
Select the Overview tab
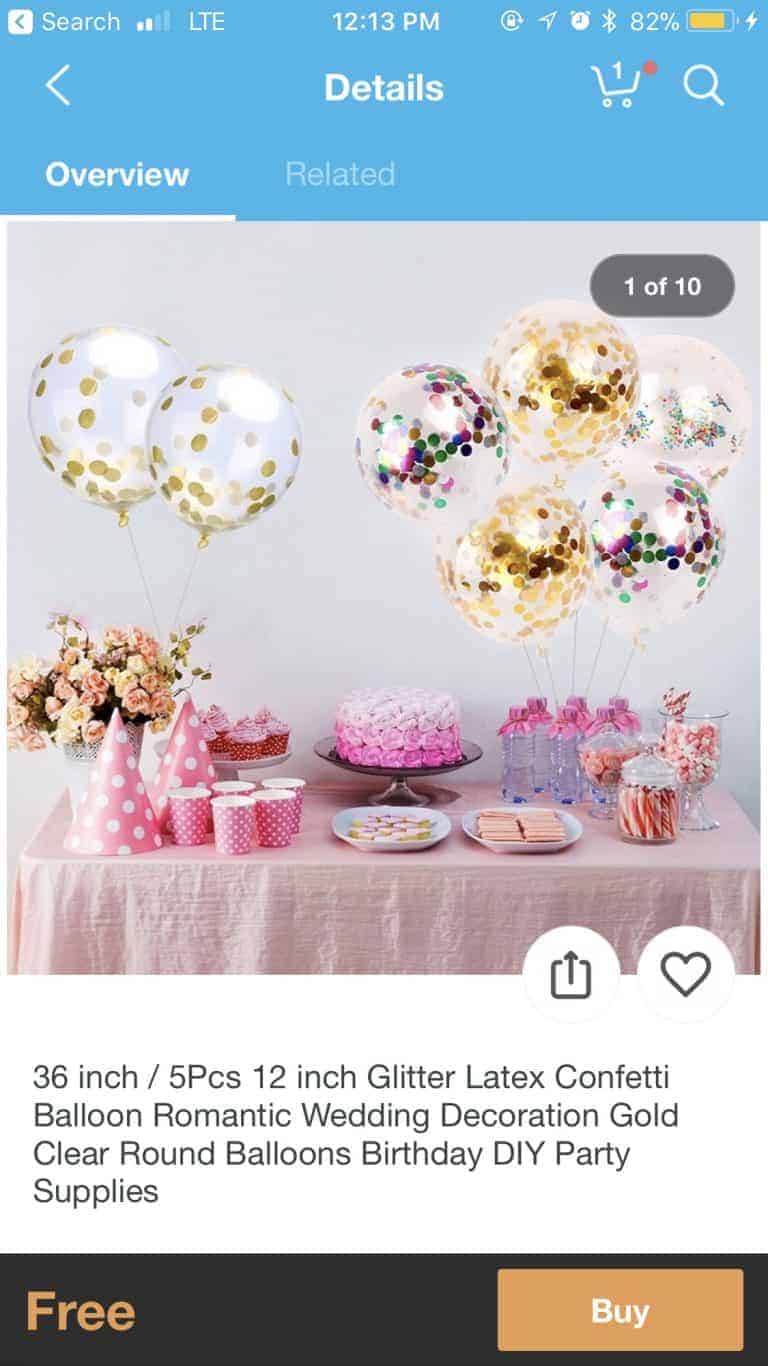[116, 175]
